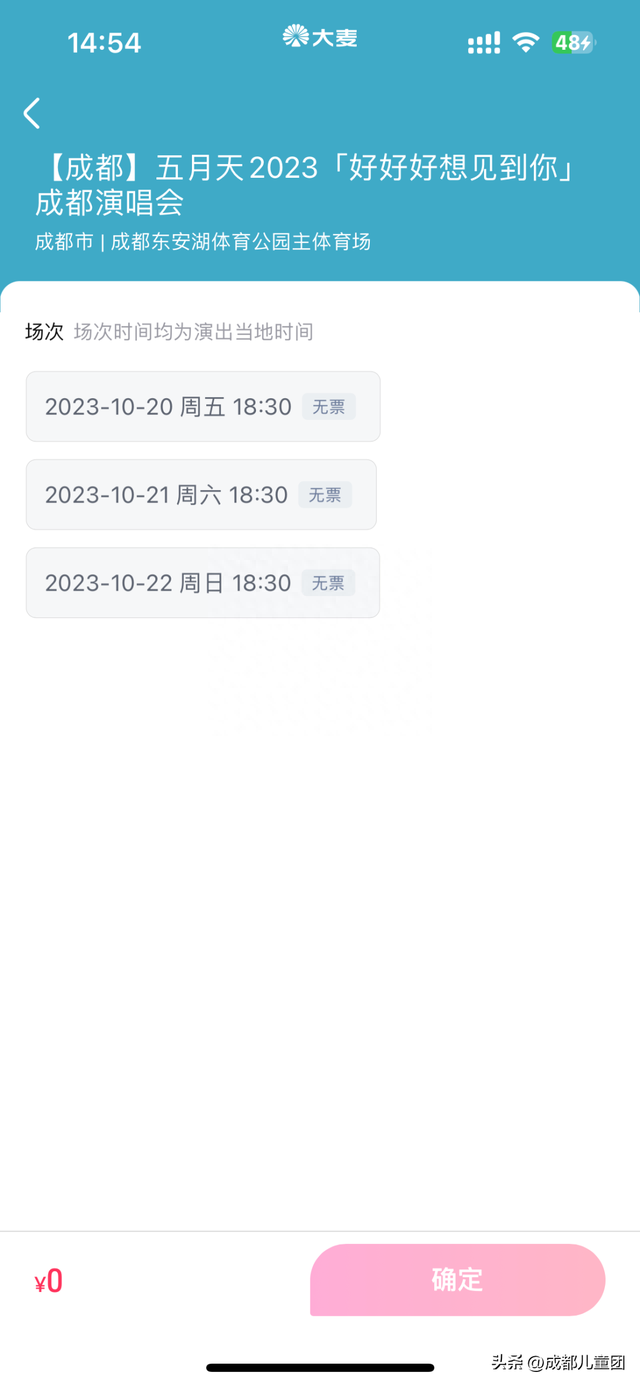
Task: Select the 2023-10-20 周五 18:30 session
Action: (x=203, y=406)
